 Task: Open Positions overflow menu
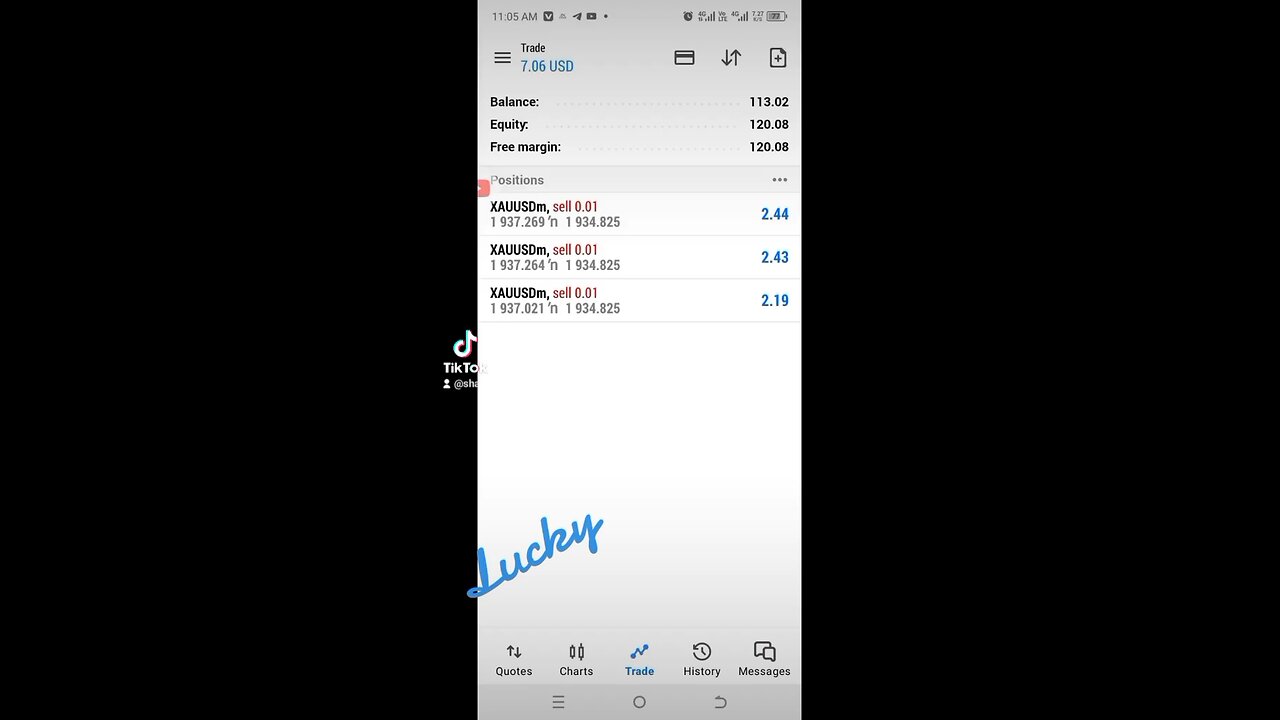(779, 180)
